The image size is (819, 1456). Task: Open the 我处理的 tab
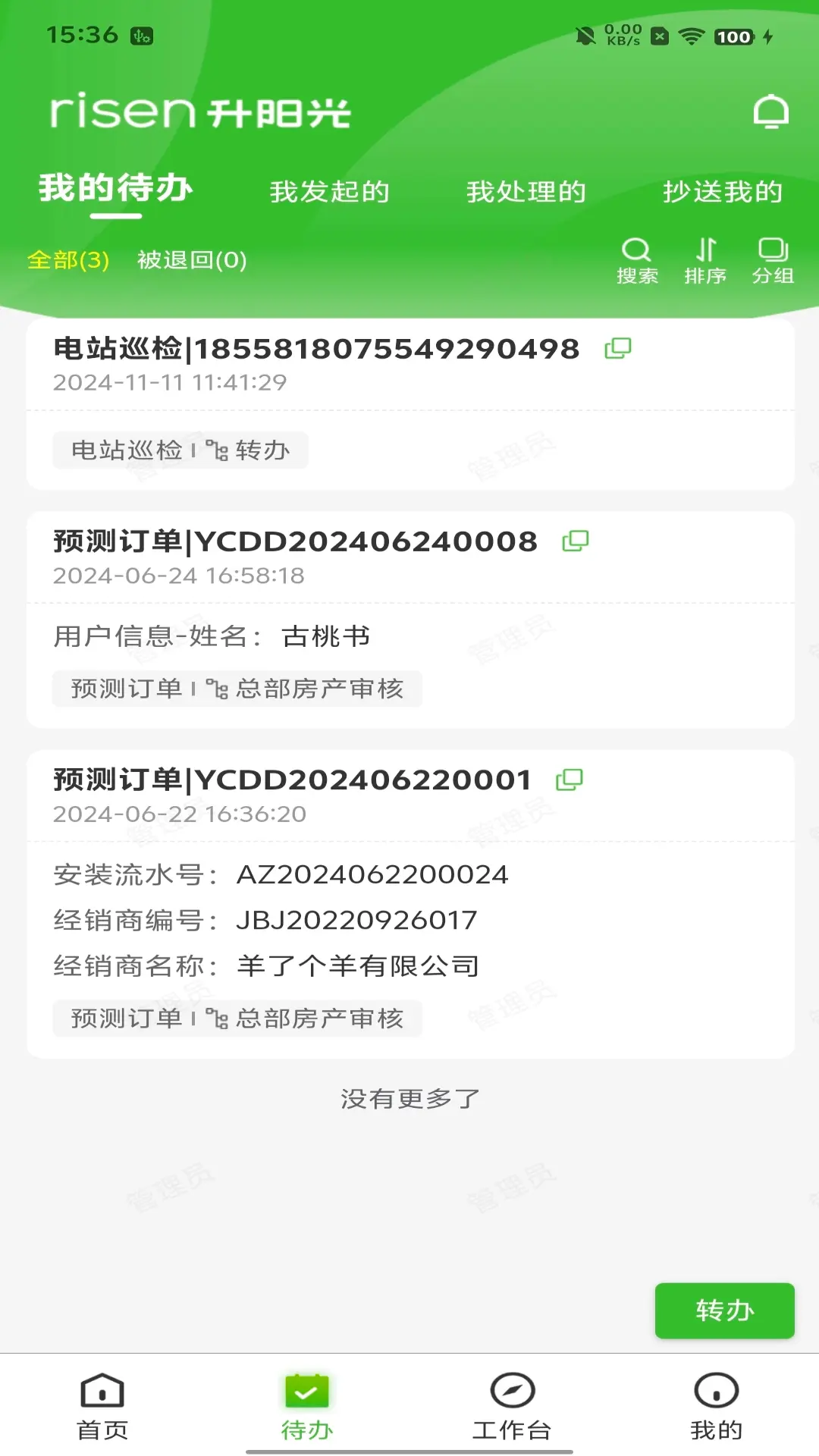(x=527, y=192)
